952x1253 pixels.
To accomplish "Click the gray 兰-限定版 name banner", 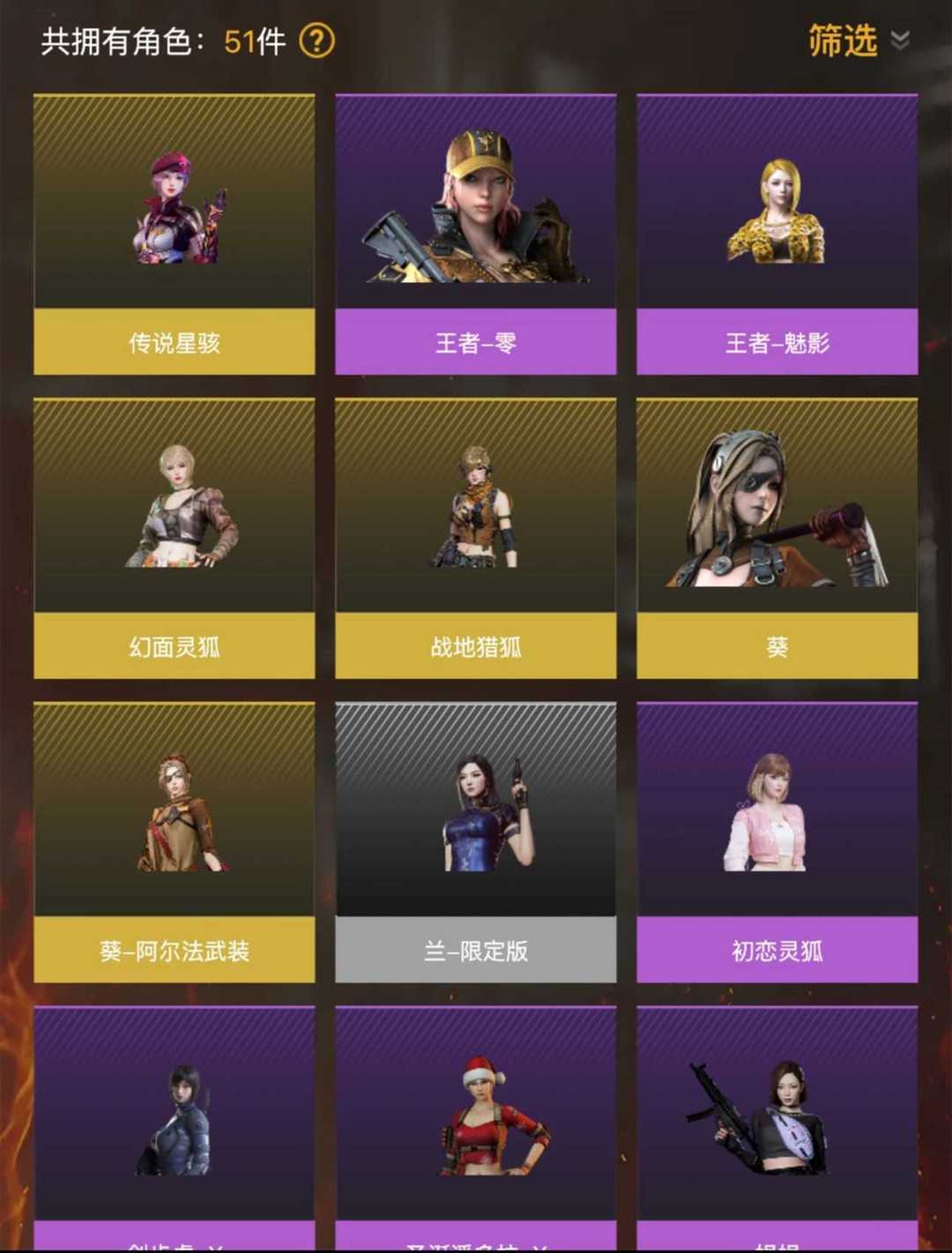I will pos(475,951).
